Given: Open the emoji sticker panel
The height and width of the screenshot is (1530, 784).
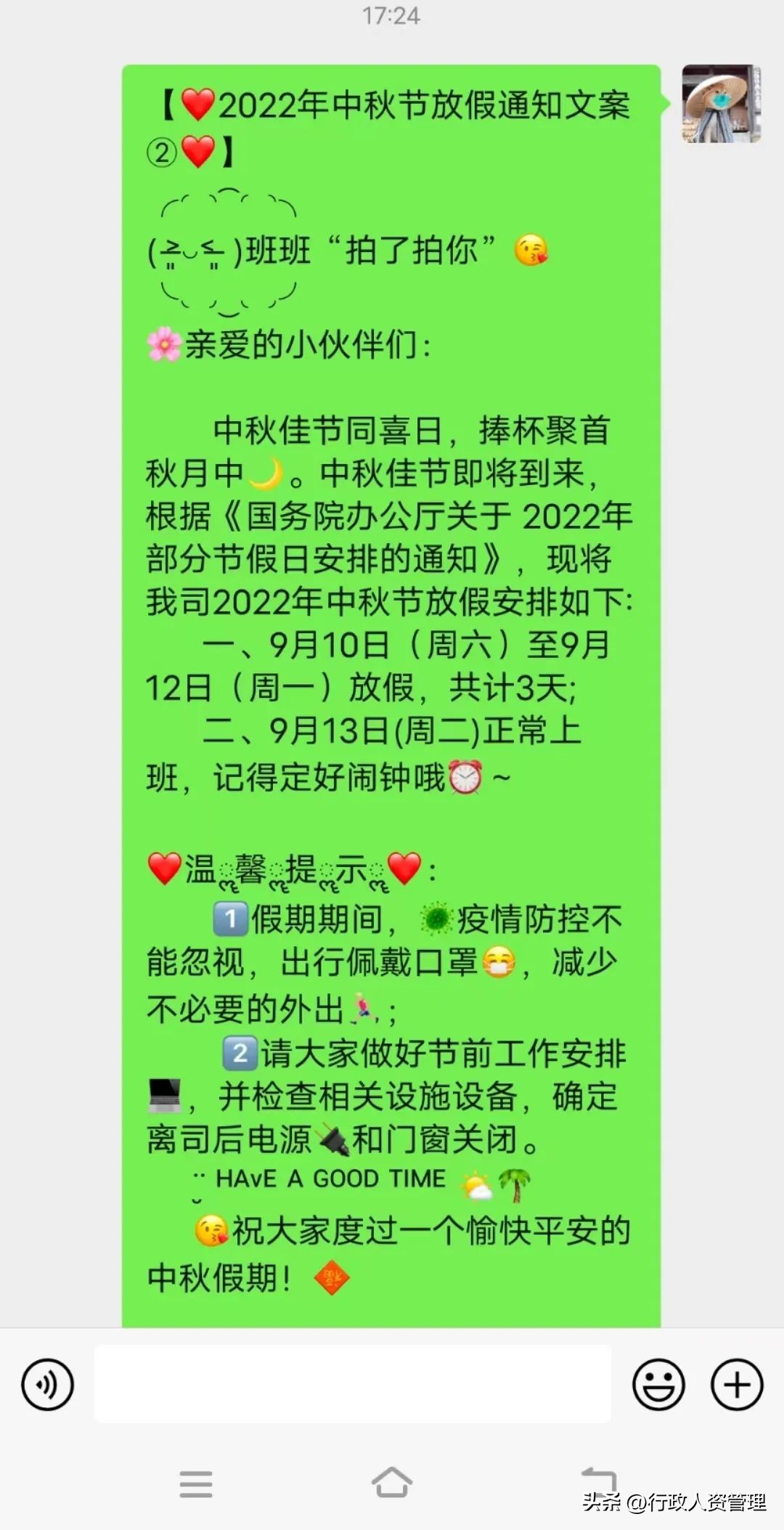Looking at the screenshot, I should (658, 1385).
